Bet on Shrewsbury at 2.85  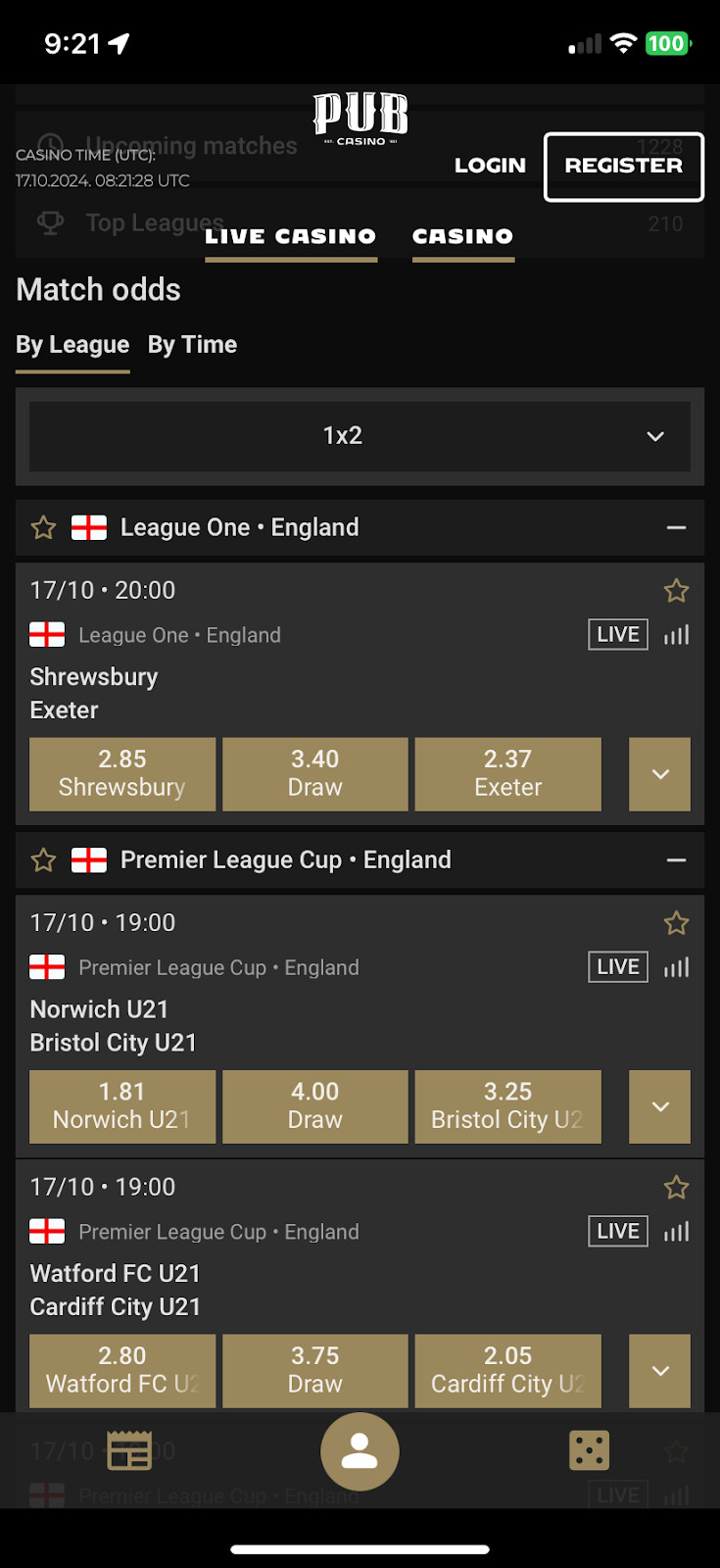coord(122,774)
